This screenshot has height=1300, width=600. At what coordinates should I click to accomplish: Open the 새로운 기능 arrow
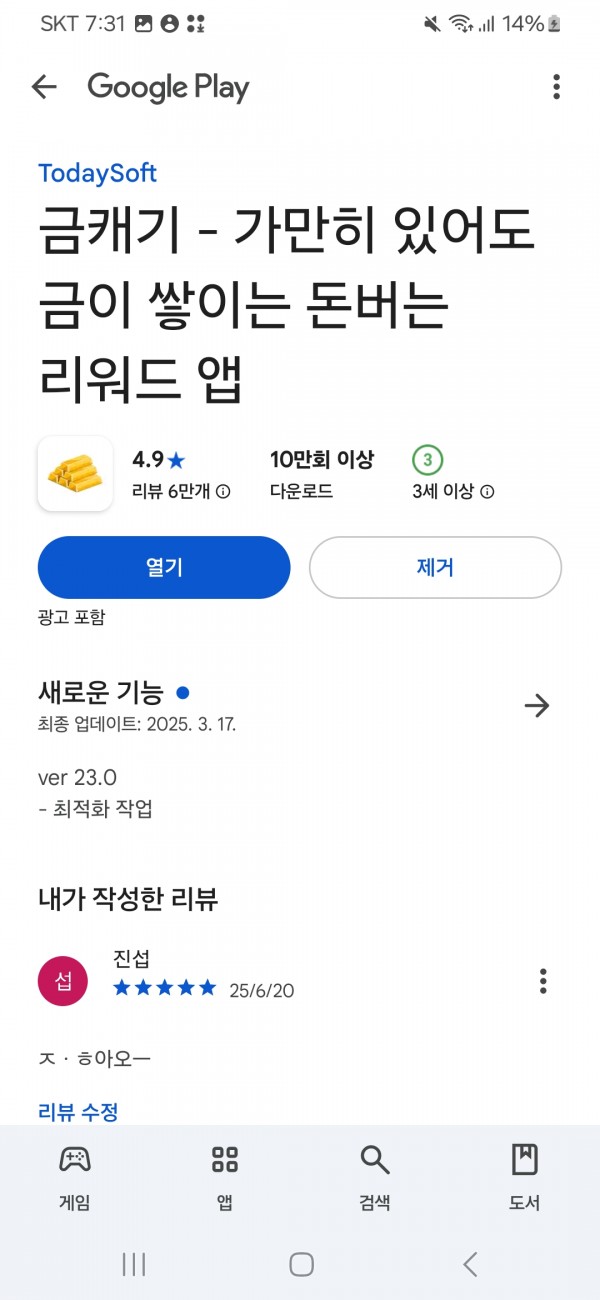pyautogui.click(x=537, y=706)
